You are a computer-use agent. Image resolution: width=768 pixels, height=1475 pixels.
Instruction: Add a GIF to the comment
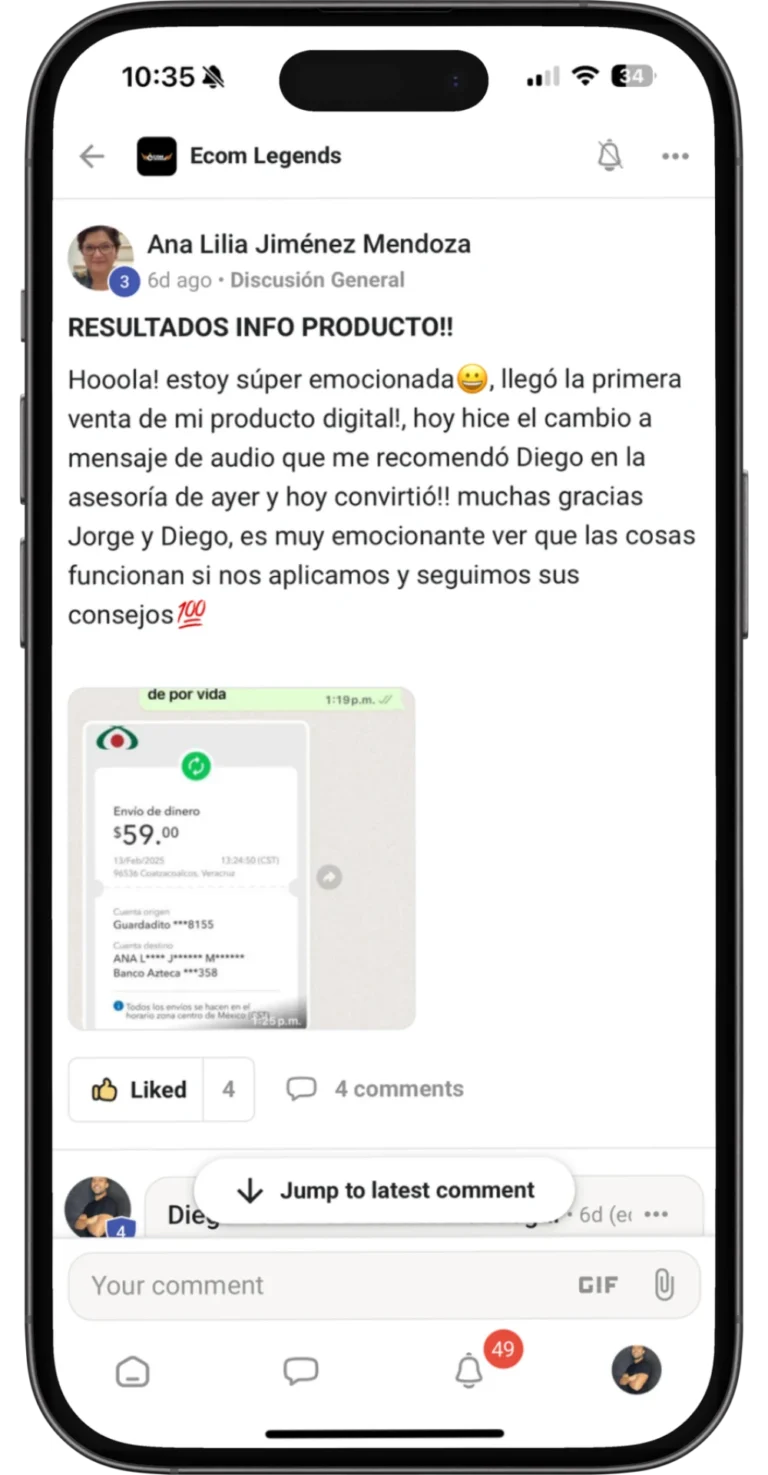click(598, 1285)
